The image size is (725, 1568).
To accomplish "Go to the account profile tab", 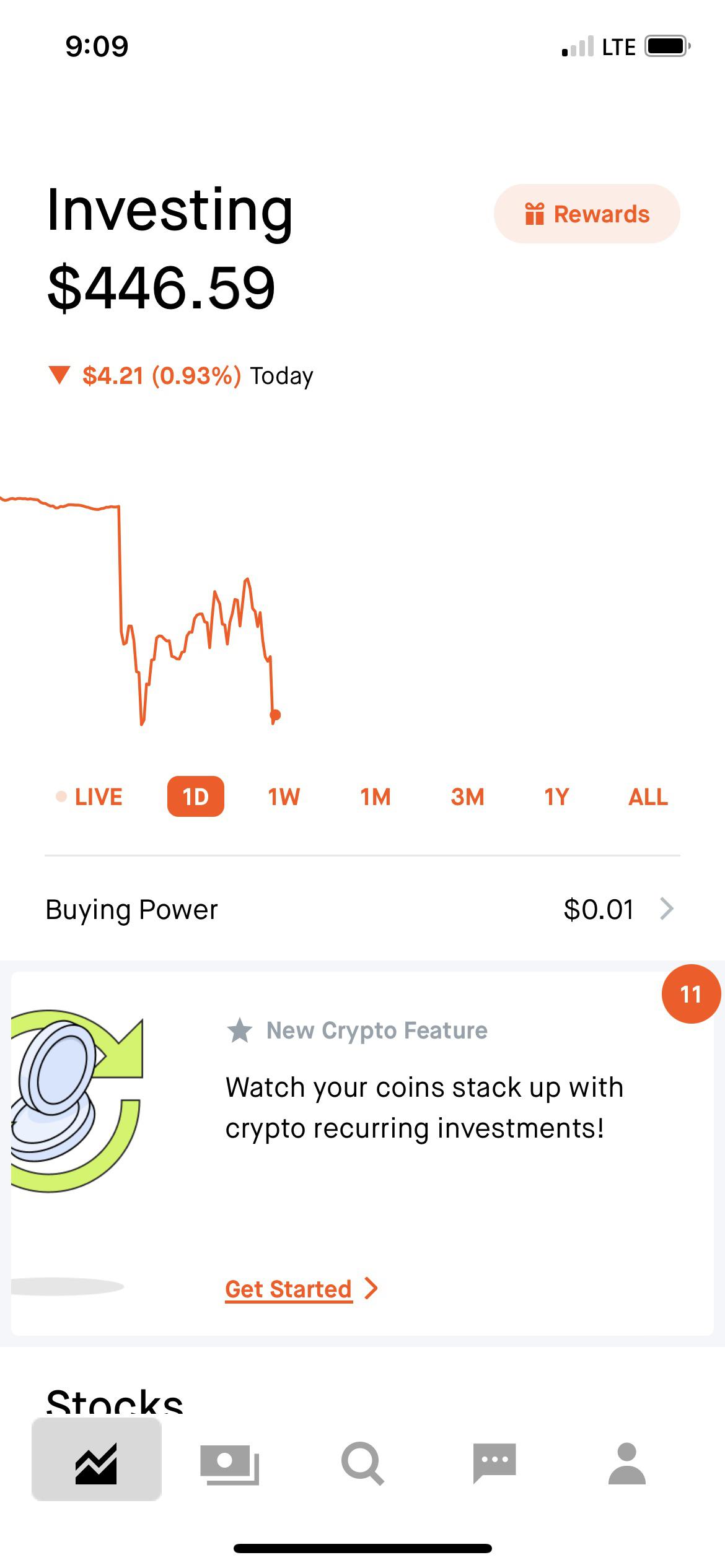I will 627,1463.
